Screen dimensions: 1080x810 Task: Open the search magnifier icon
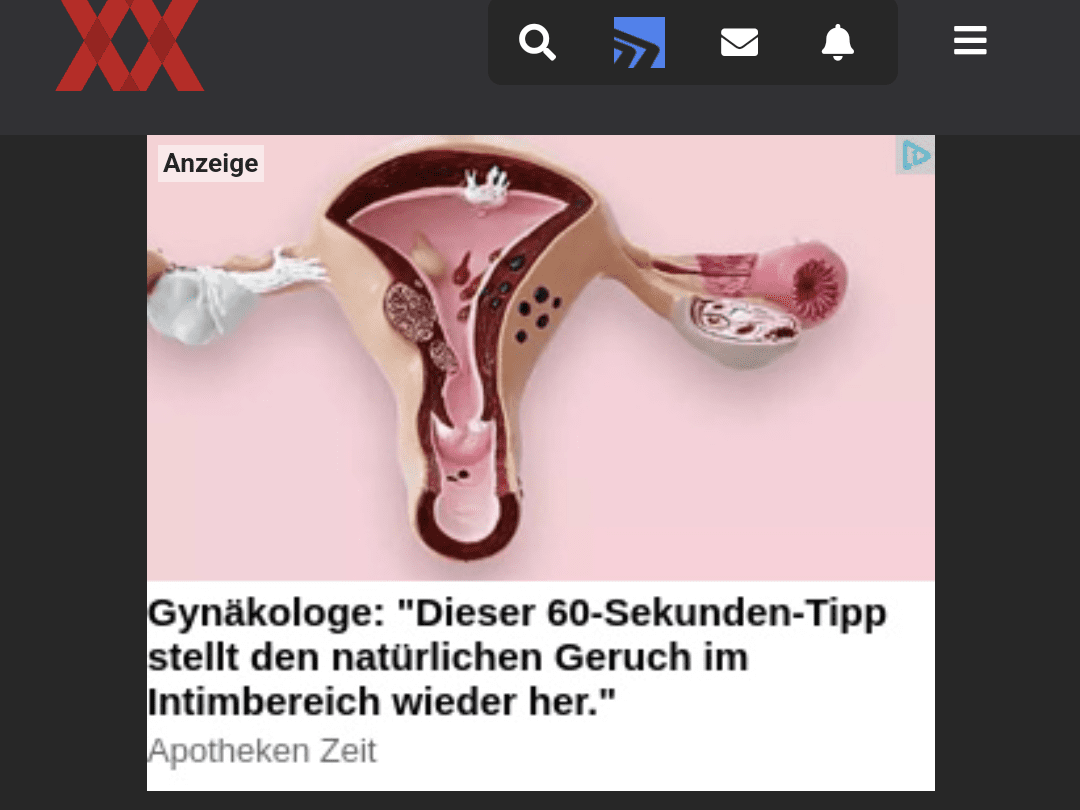tap(537, 43)
